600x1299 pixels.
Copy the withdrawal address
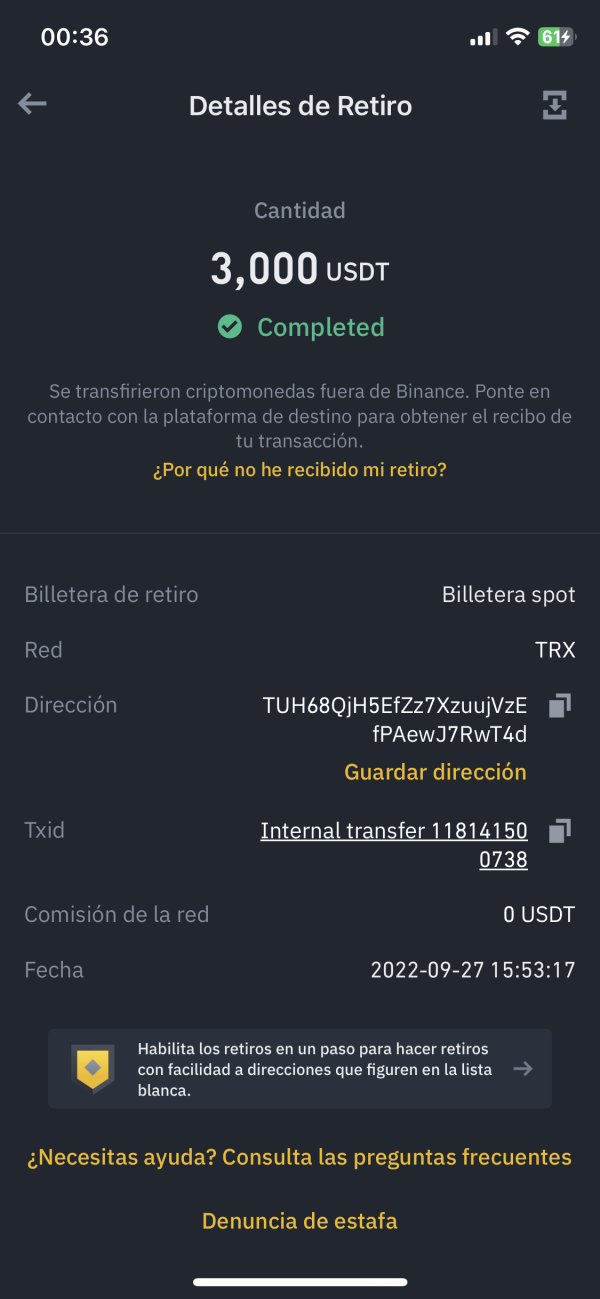coord(560,705)
